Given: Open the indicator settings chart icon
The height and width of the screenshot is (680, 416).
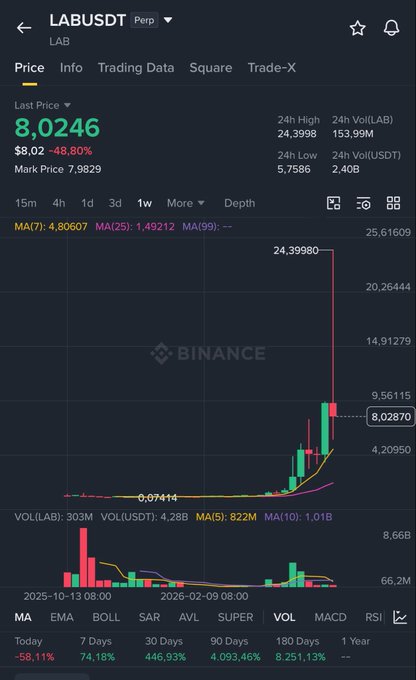Looking at the screenshot, I should point(400,617).
